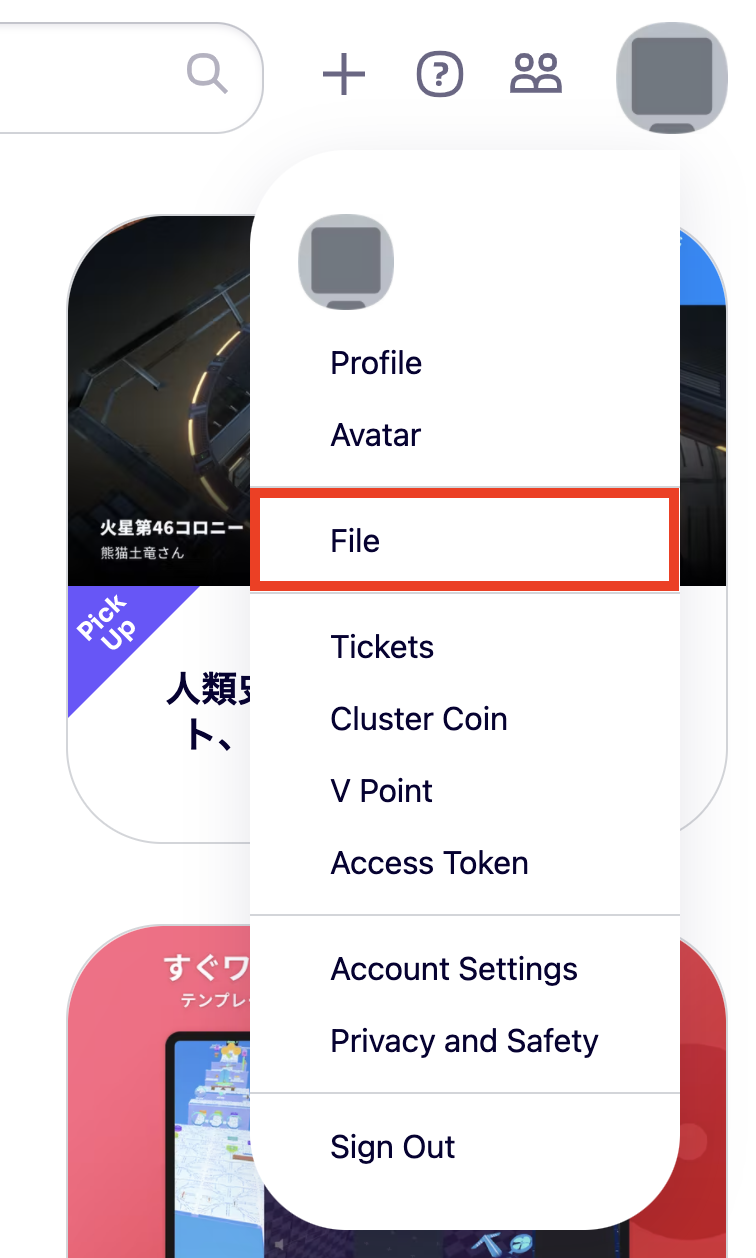Tap the plus create icon
Screen dimensions: 756x1258
pyautogui.click(x=344, y=75)
